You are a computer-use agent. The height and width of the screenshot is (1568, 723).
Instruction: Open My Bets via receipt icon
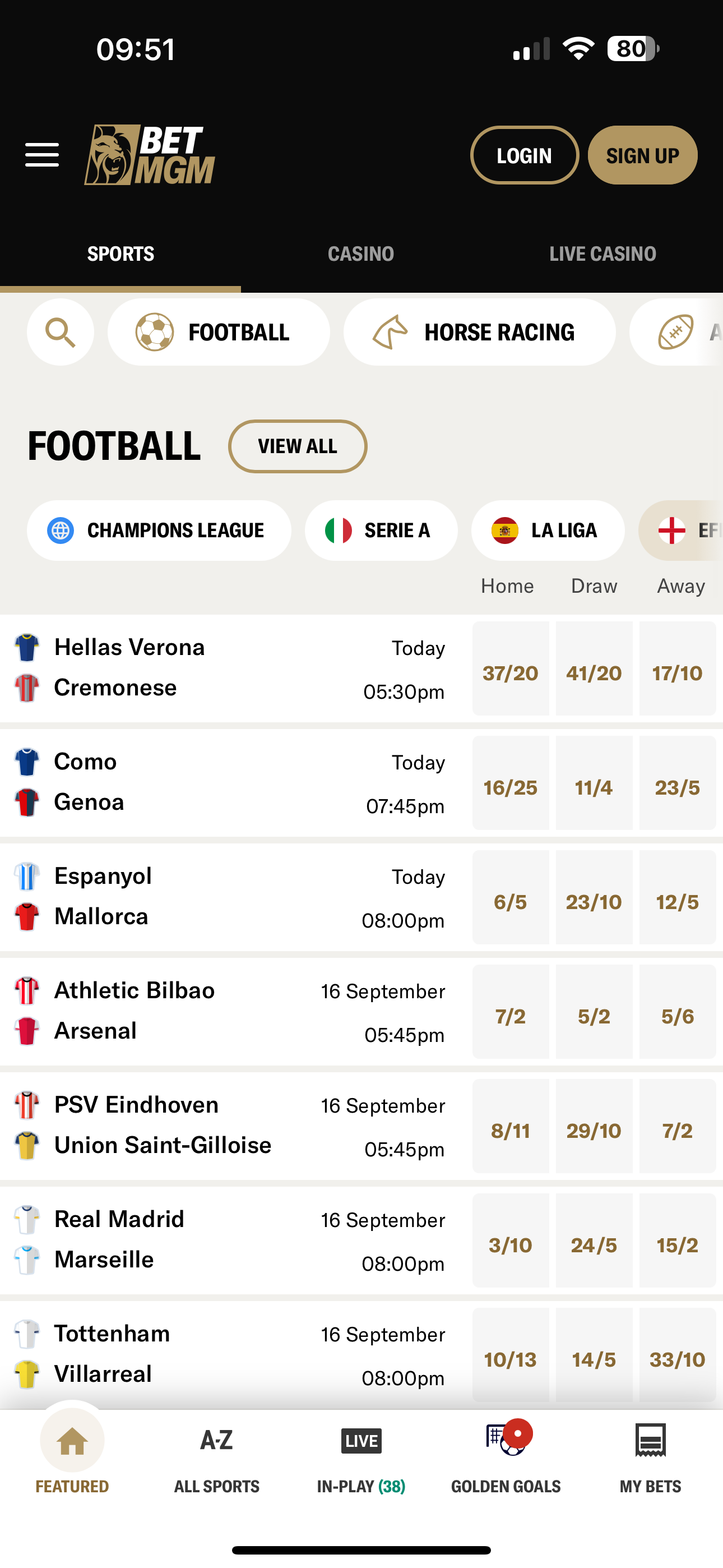(650, 1439)
